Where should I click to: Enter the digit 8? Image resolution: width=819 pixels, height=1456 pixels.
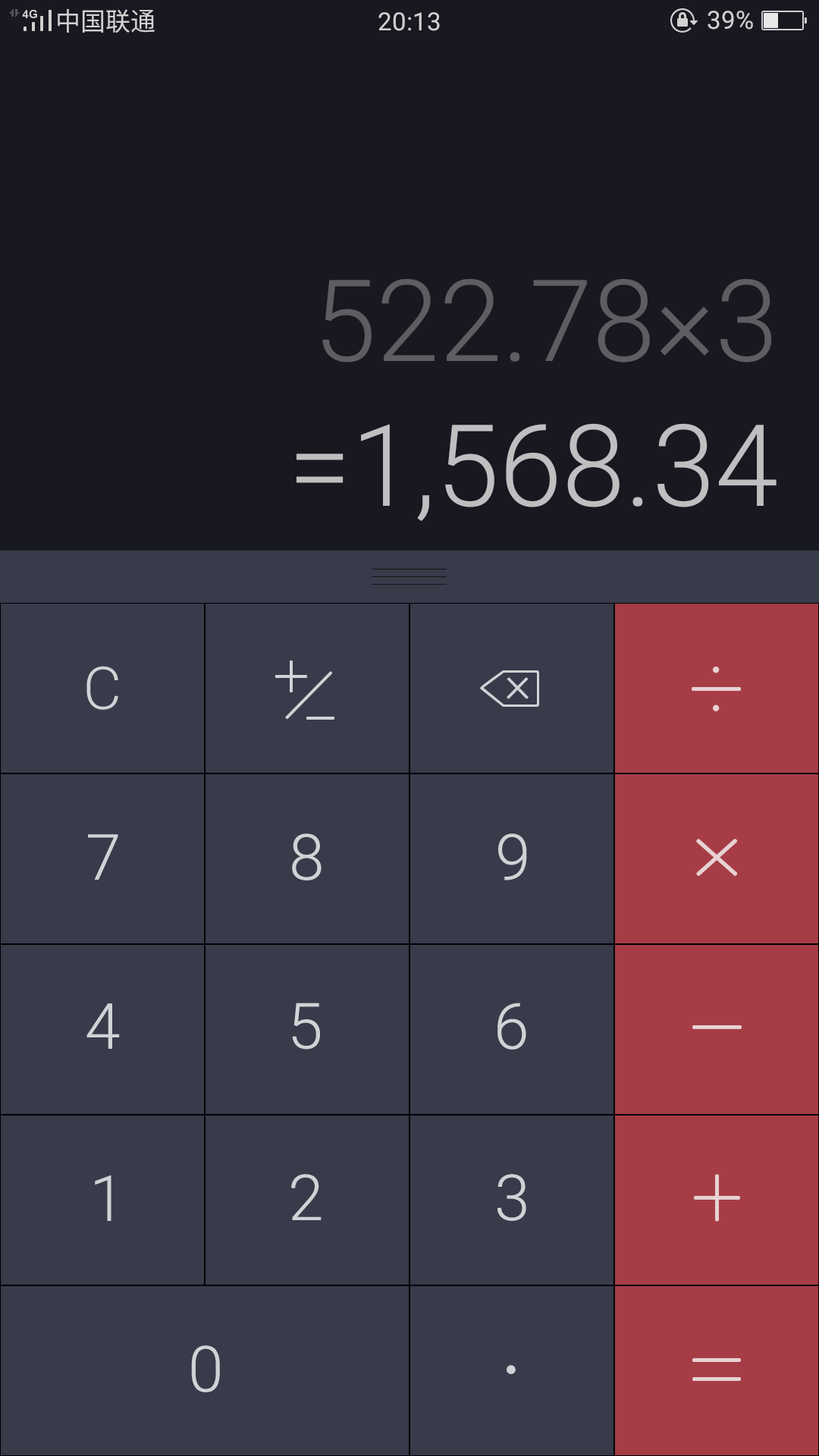click(307, 859)
